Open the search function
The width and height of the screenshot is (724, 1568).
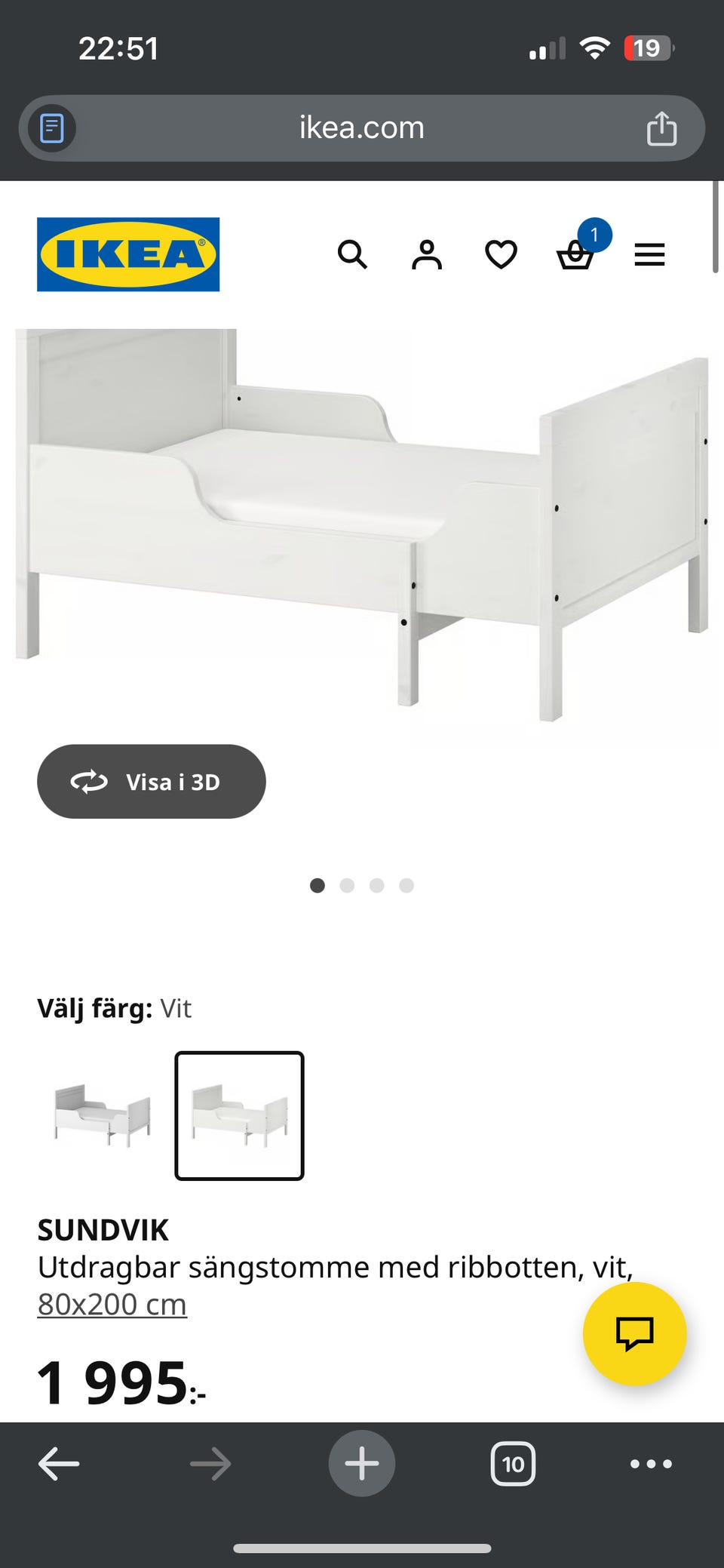coord(353,255)
